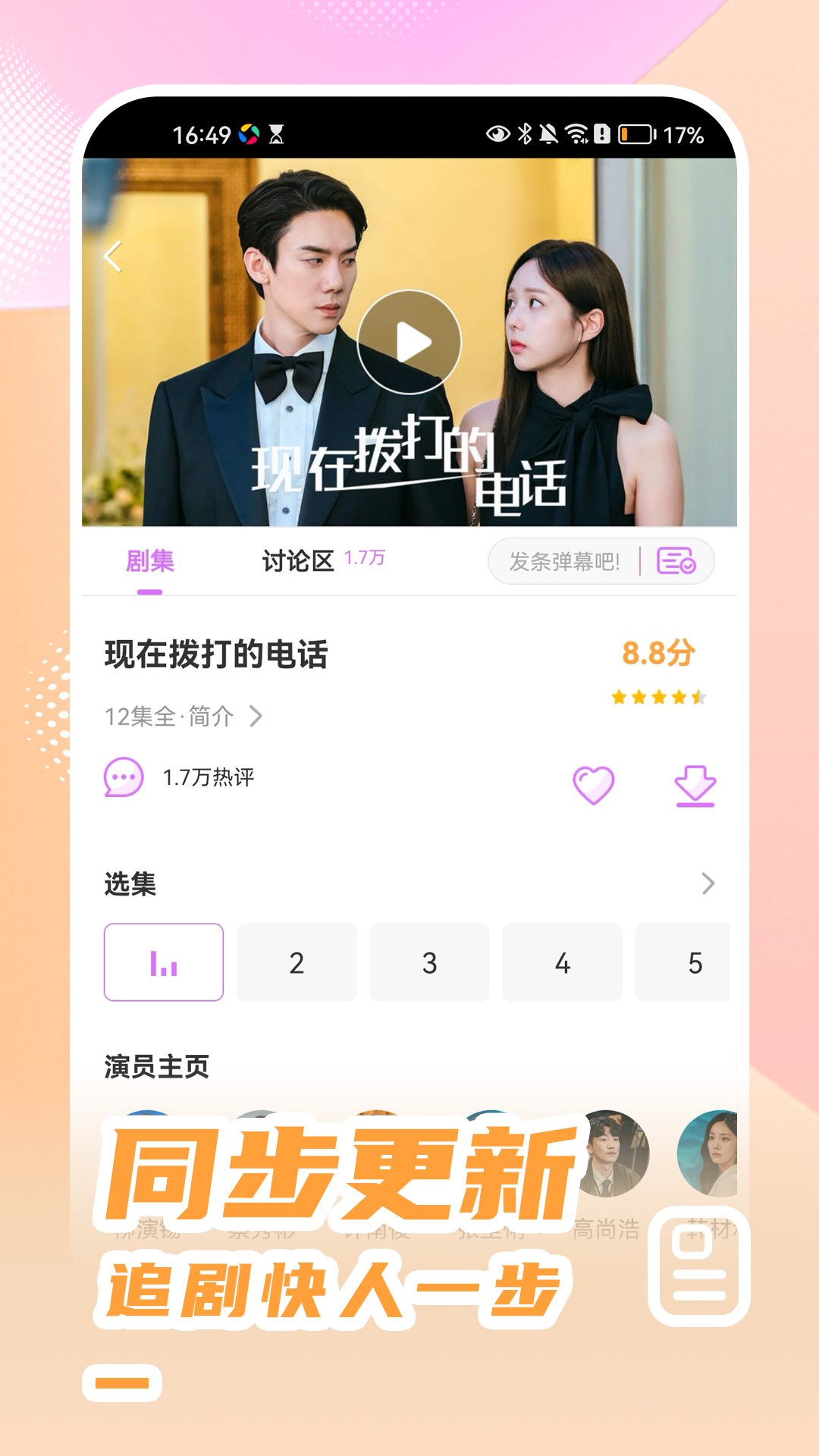Play the video of 现在拨打的电话
Viewport: 819px width, 1456px height.
coord(412,342)
